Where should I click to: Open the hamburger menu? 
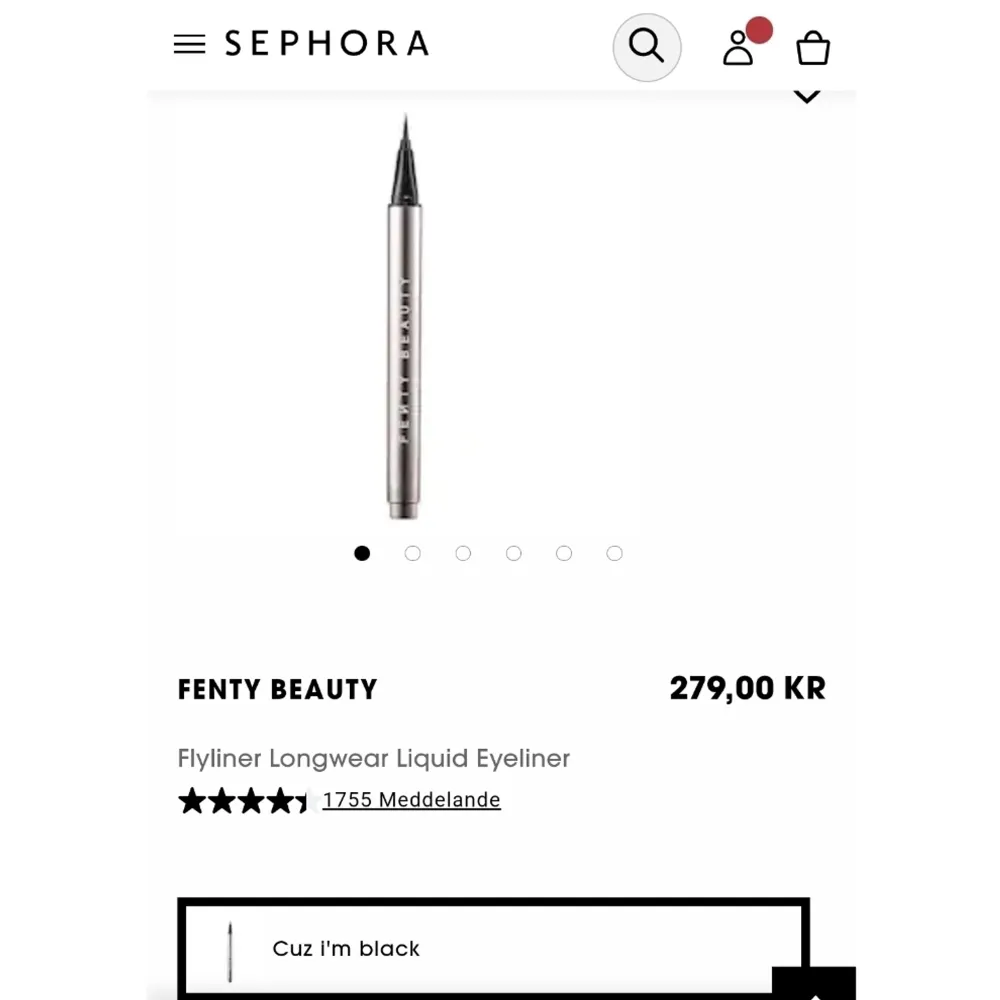click(x=189, y=44)
